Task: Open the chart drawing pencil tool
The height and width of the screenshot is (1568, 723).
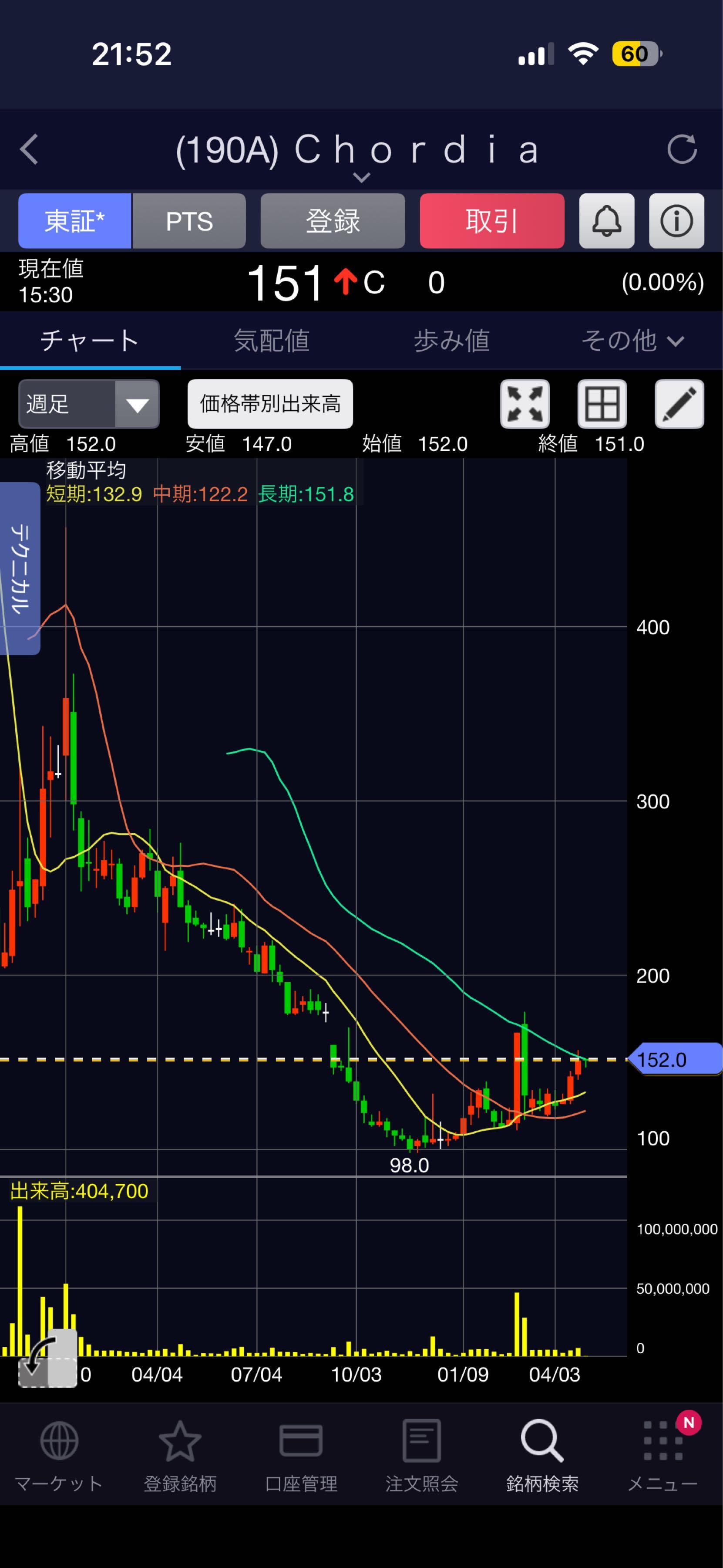Action: point(679,404)
